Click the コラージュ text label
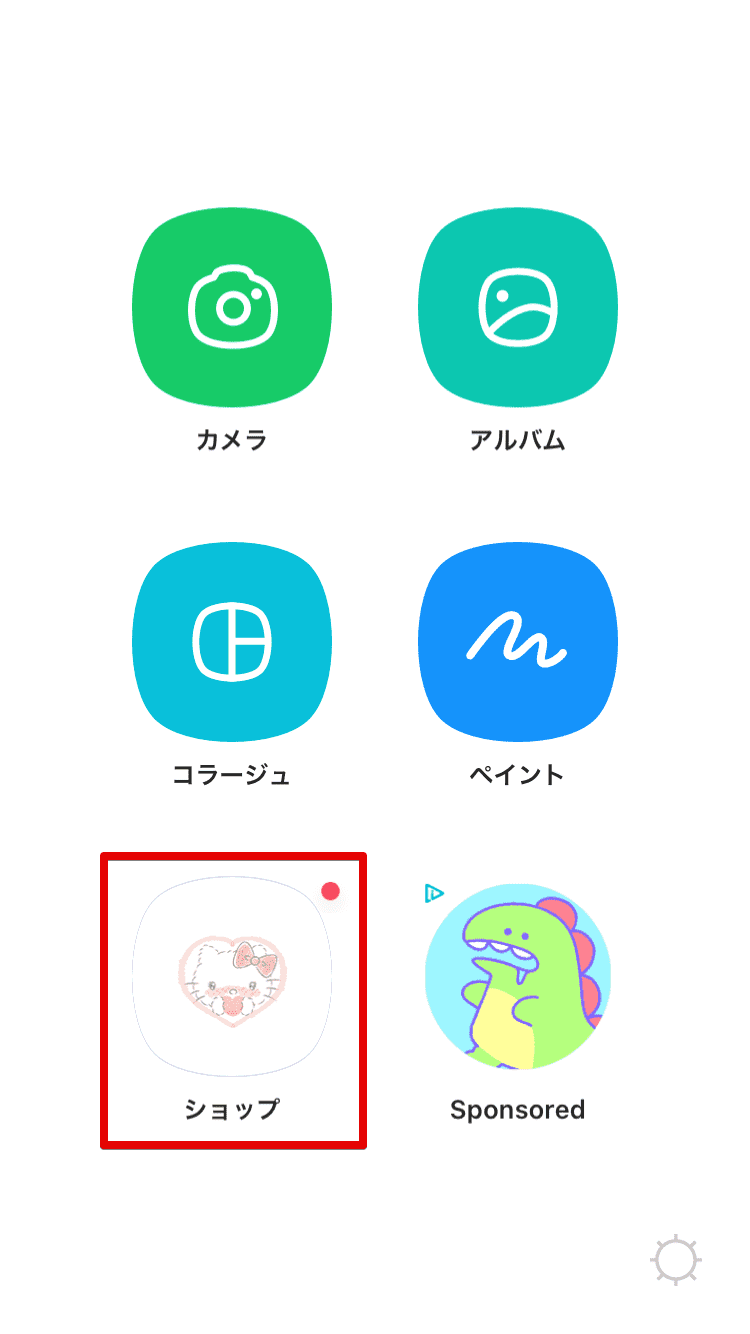 tap(231, 773)
